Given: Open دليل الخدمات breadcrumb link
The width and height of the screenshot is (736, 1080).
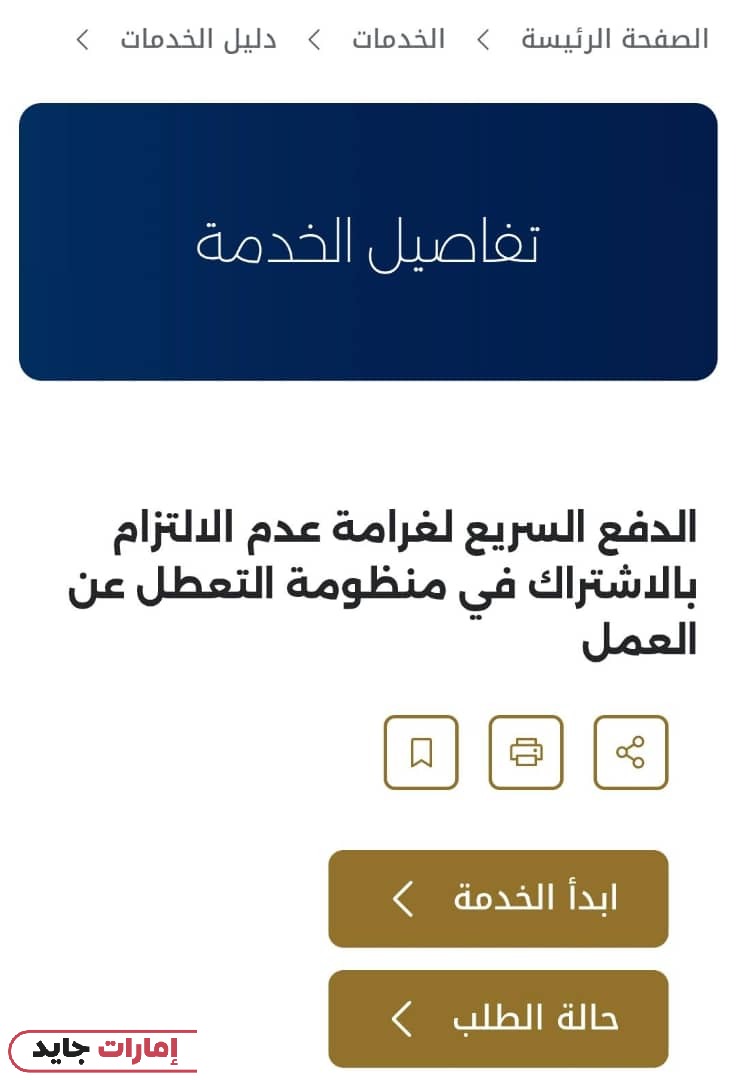Looking at the screenshot, I should [x=198, y=40].
